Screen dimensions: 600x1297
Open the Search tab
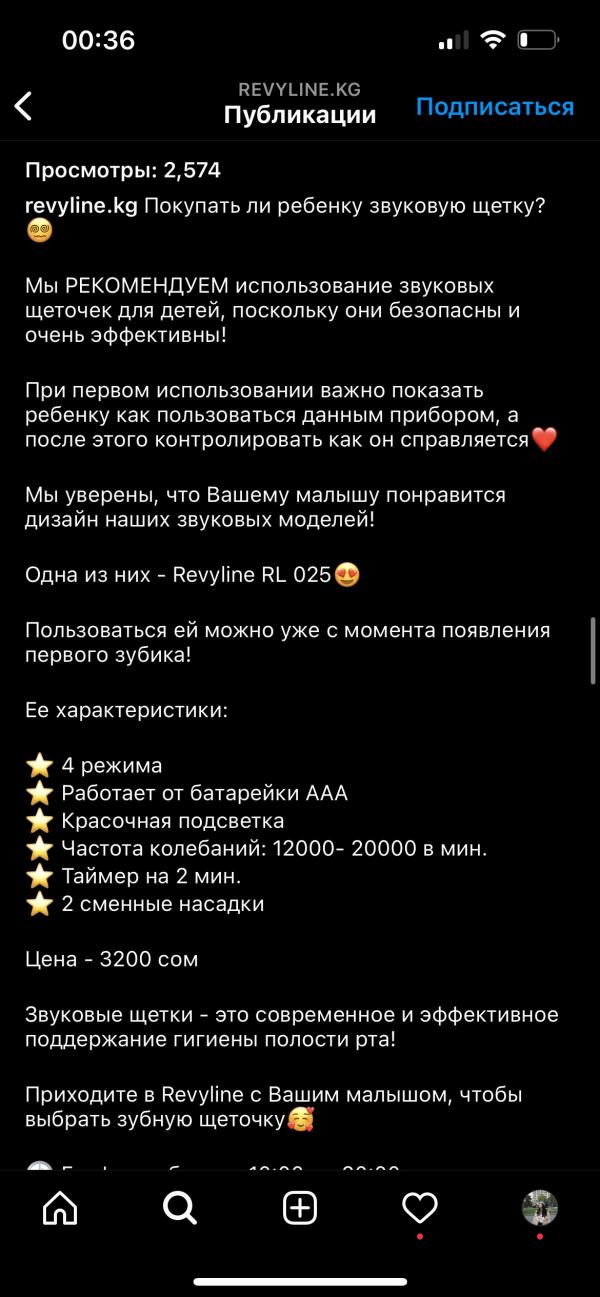coord(180,1208)
